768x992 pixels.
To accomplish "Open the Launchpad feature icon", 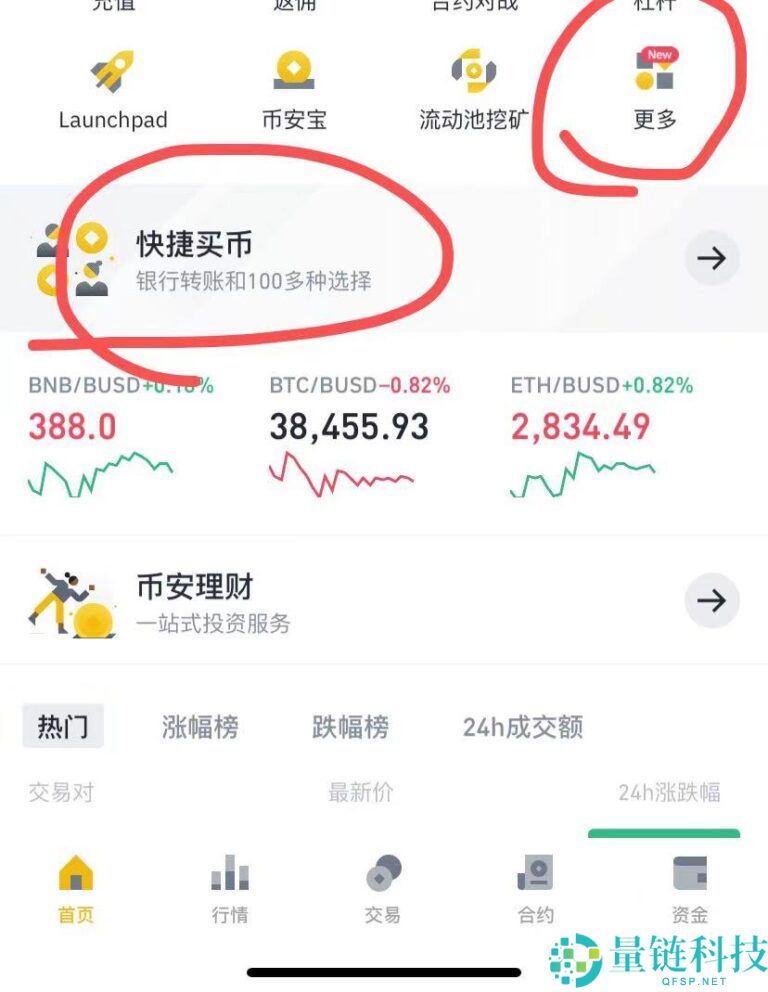I will pyautogui.click(x=111, y=75).
